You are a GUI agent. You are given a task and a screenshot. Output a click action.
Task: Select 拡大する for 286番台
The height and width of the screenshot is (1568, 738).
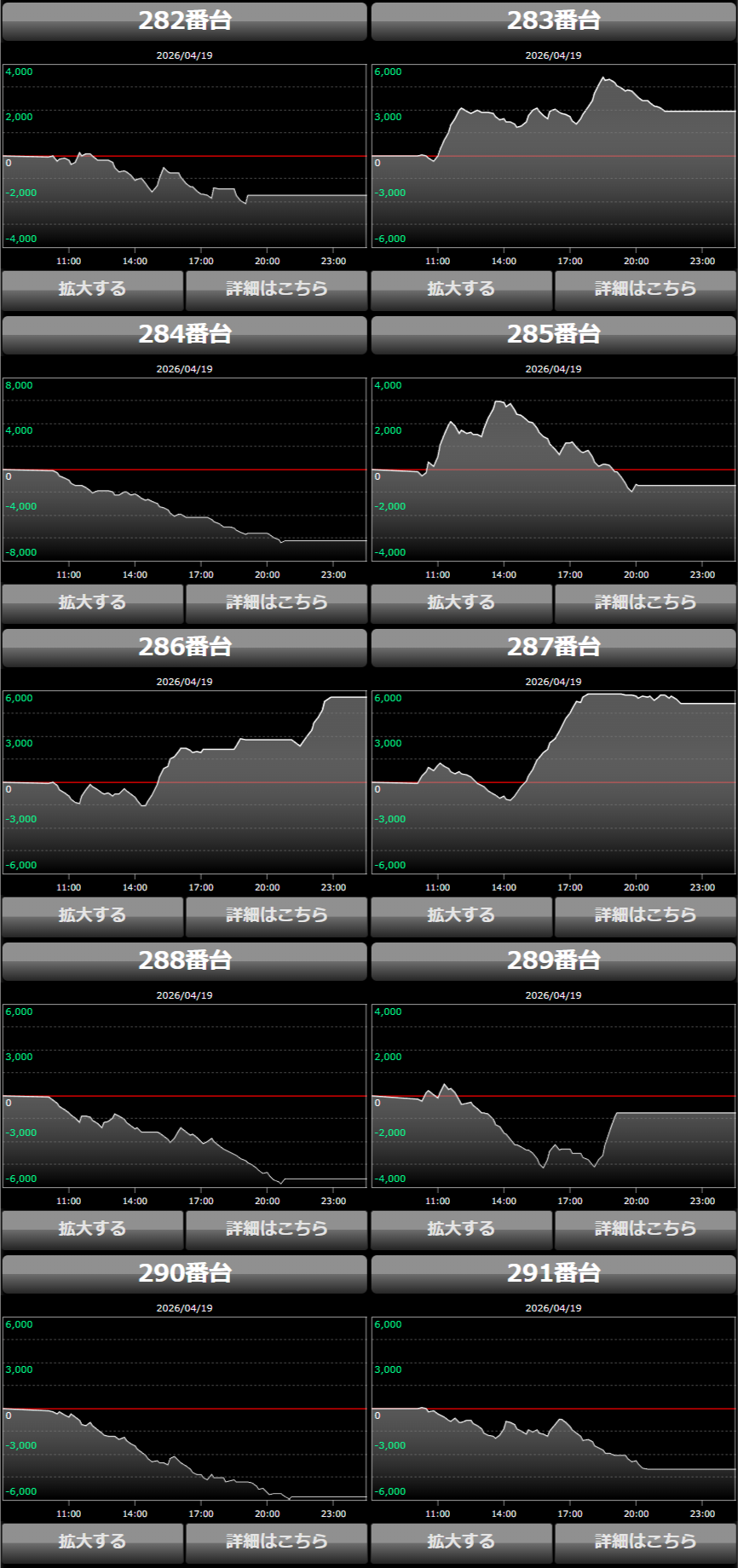(92, 915)
